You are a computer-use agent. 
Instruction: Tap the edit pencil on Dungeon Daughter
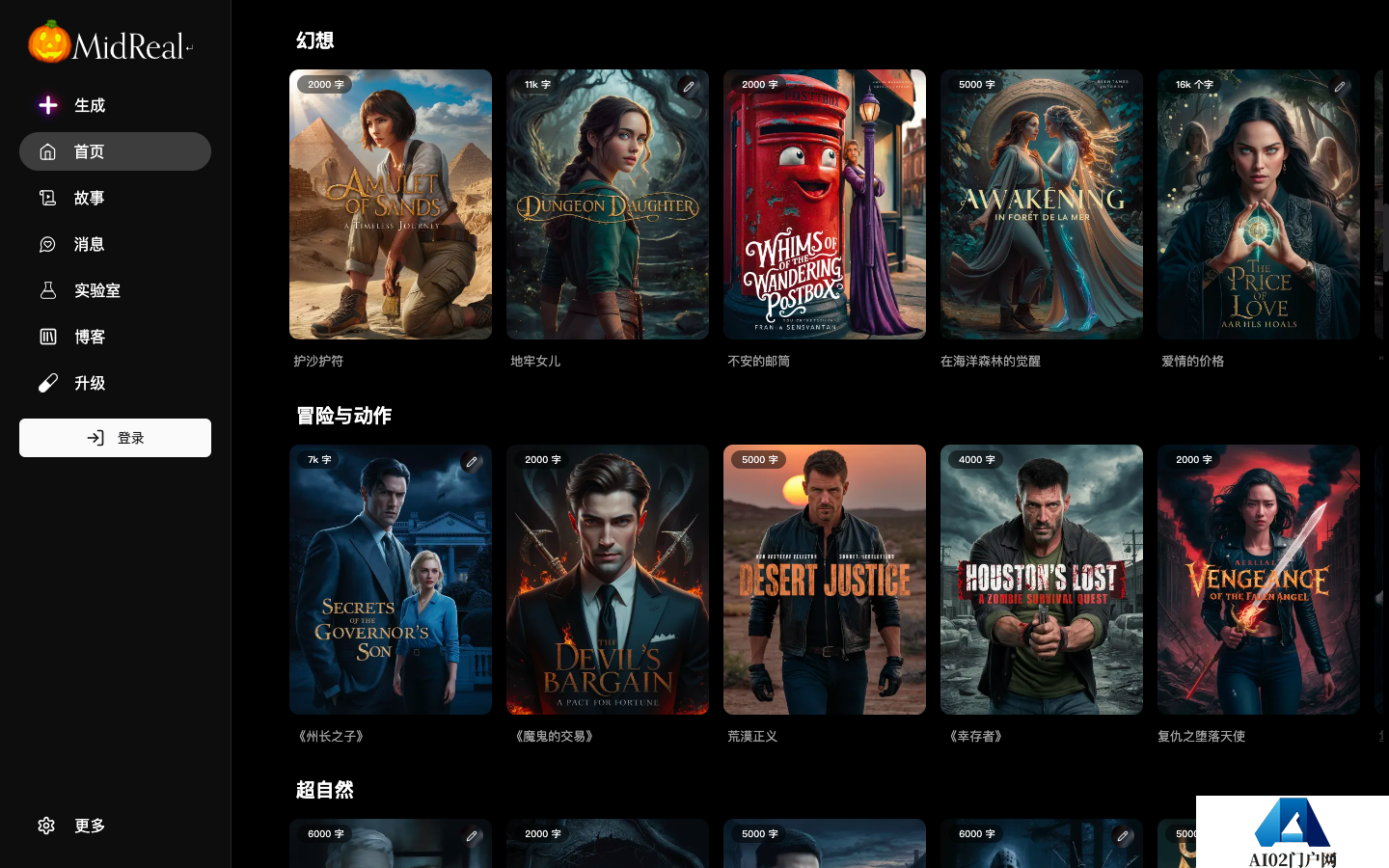(688, 87)
